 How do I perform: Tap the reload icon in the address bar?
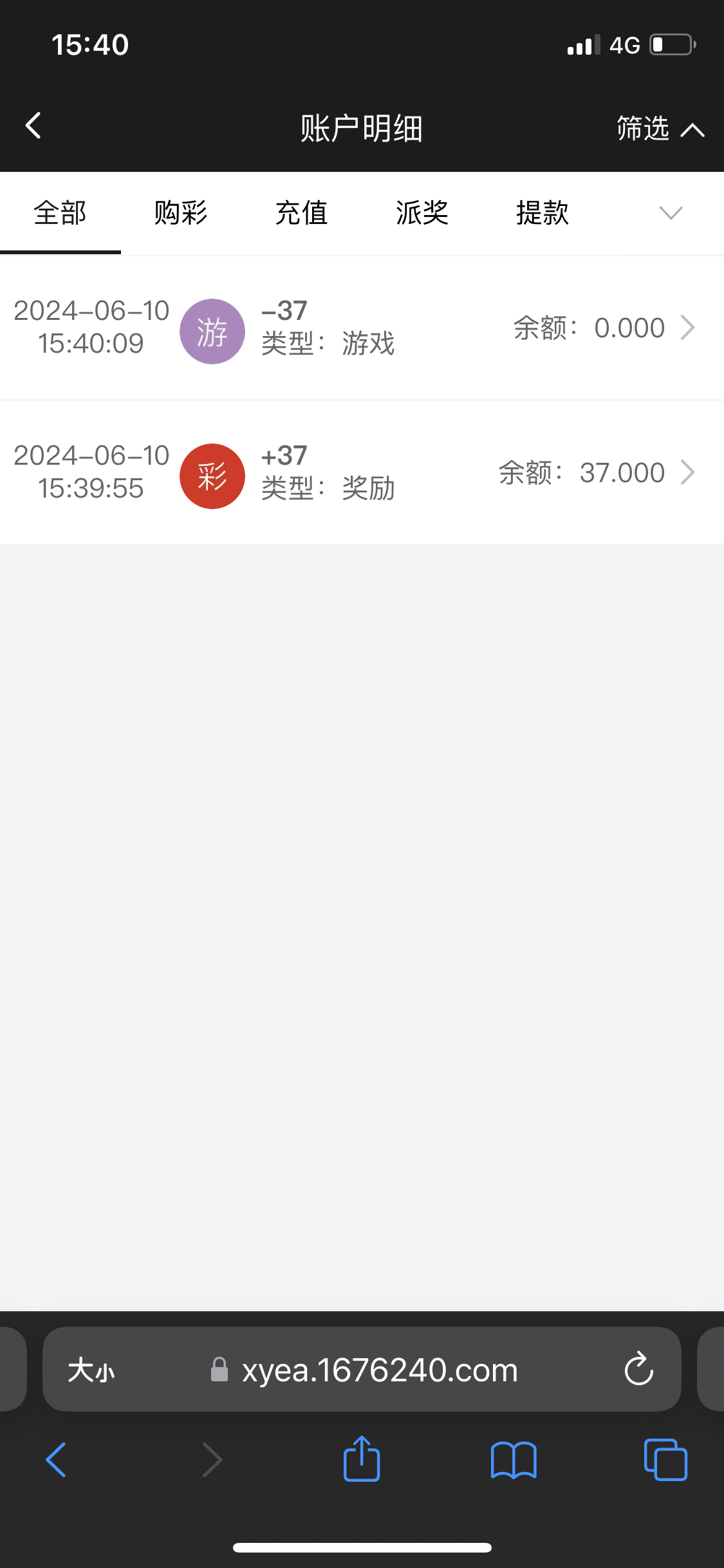638,1369
